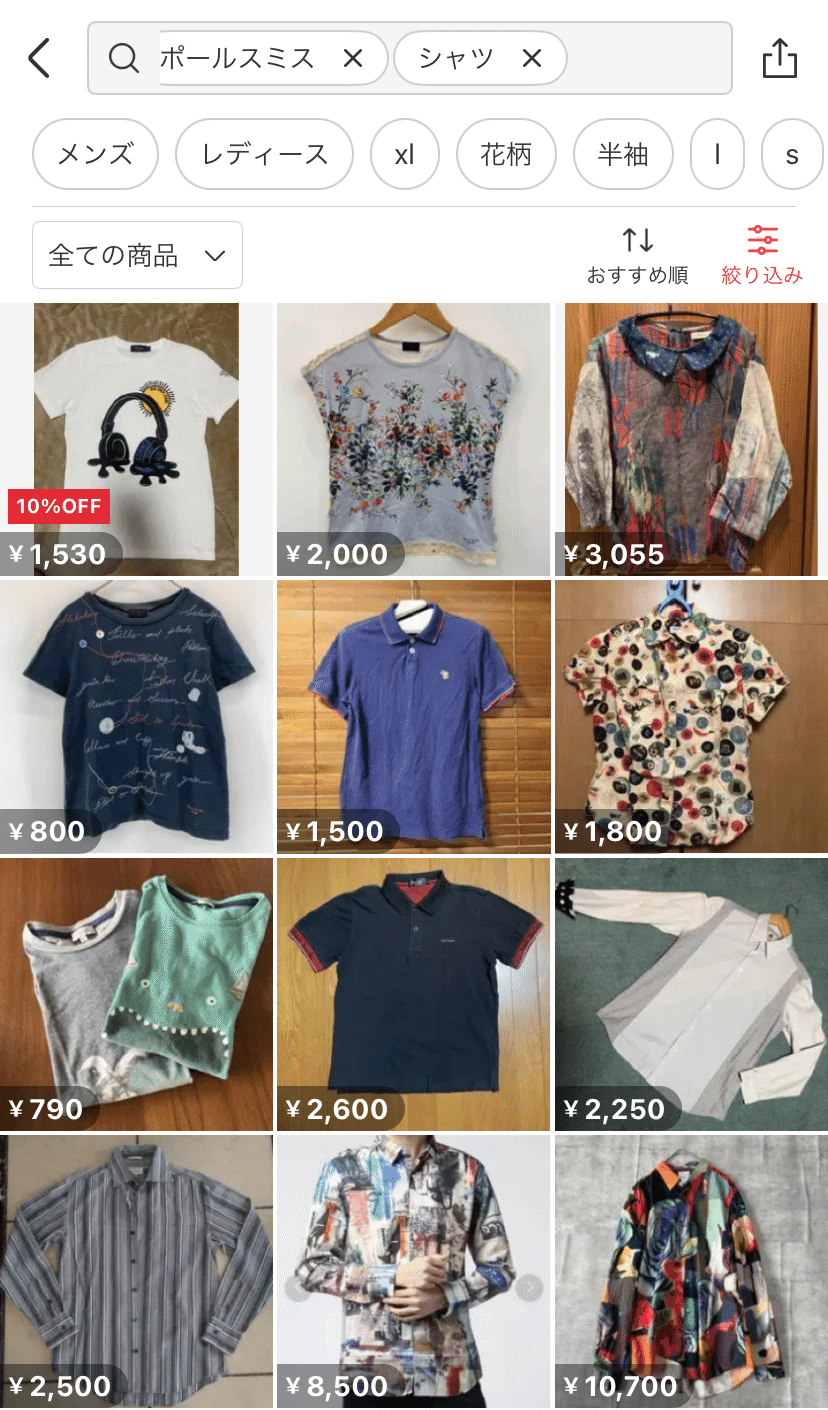Select the メンズ filter chip
The image size is (828, 1410).
96,155
